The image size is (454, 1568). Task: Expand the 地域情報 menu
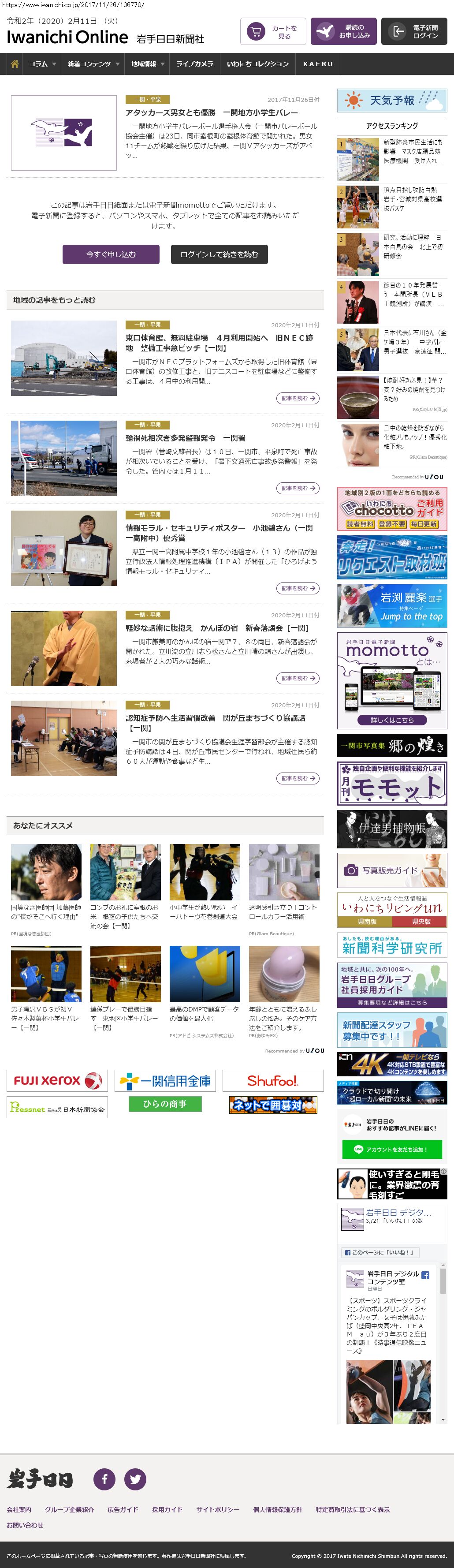coord(147,64)
